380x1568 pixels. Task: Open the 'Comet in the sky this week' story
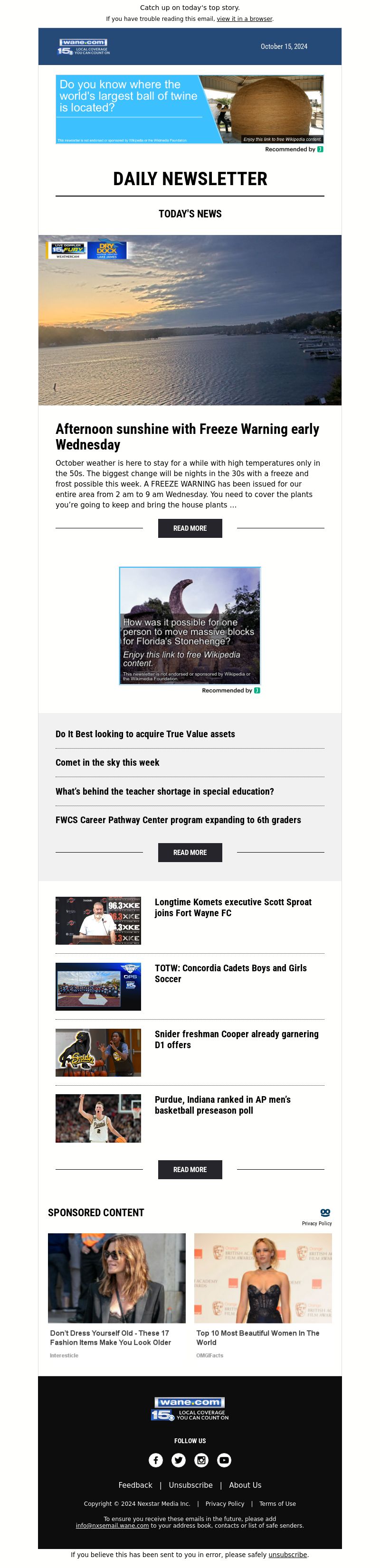point(107,763)
